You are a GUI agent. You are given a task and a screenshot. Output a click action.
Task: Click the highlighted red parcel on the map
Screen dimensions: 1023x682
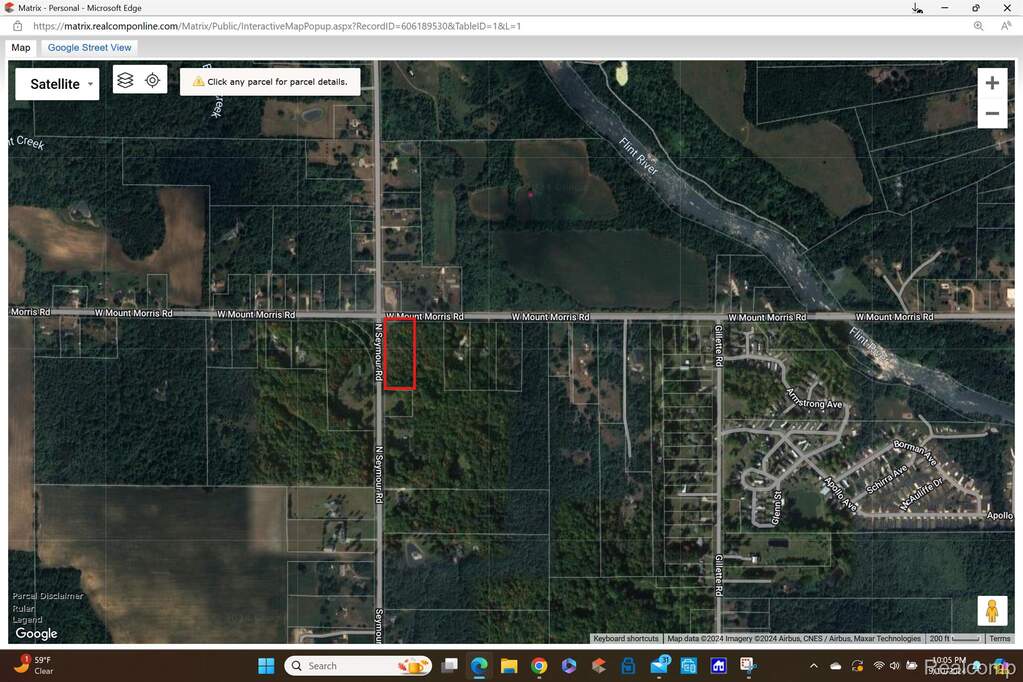click(400, 353)
